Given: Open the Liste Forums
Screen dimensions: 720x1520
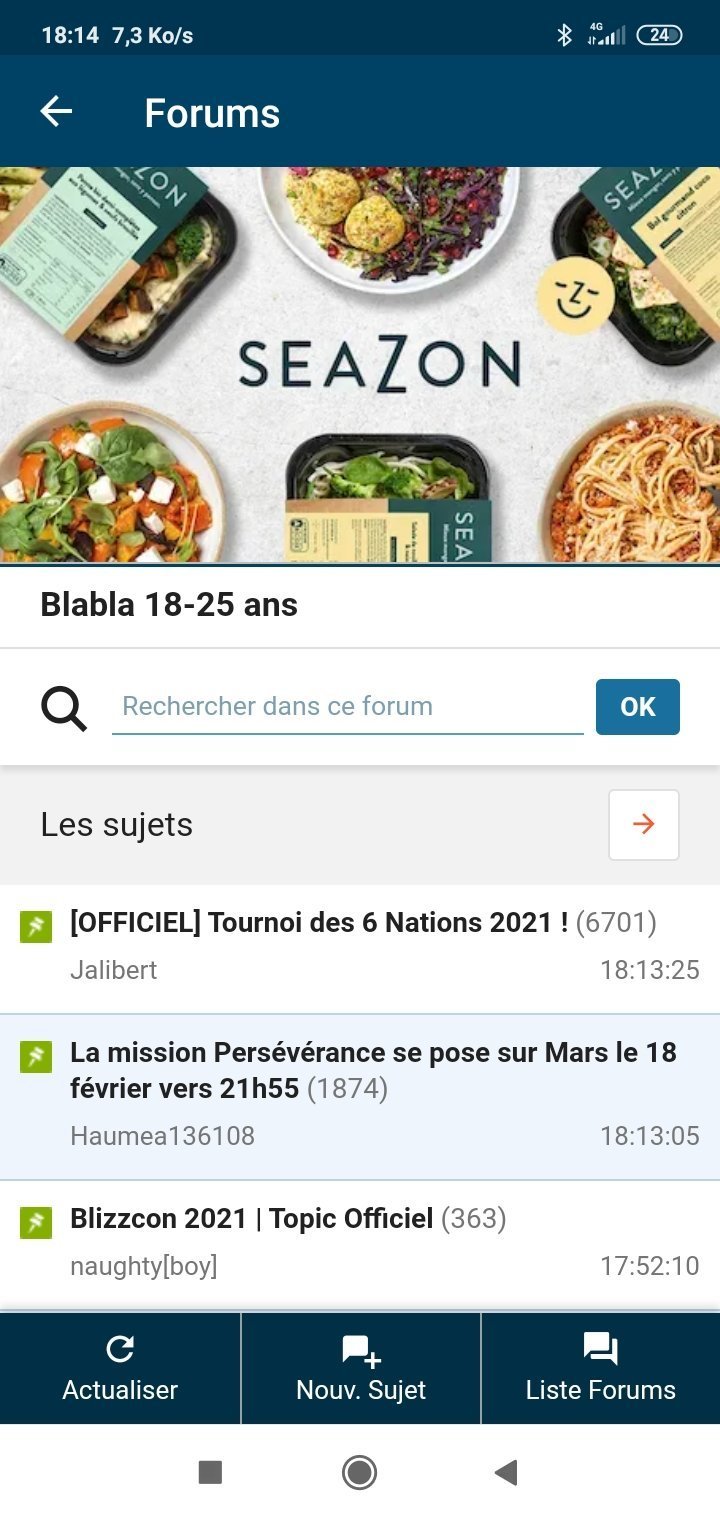Looking at the screenshot, I should (600, 1368).
